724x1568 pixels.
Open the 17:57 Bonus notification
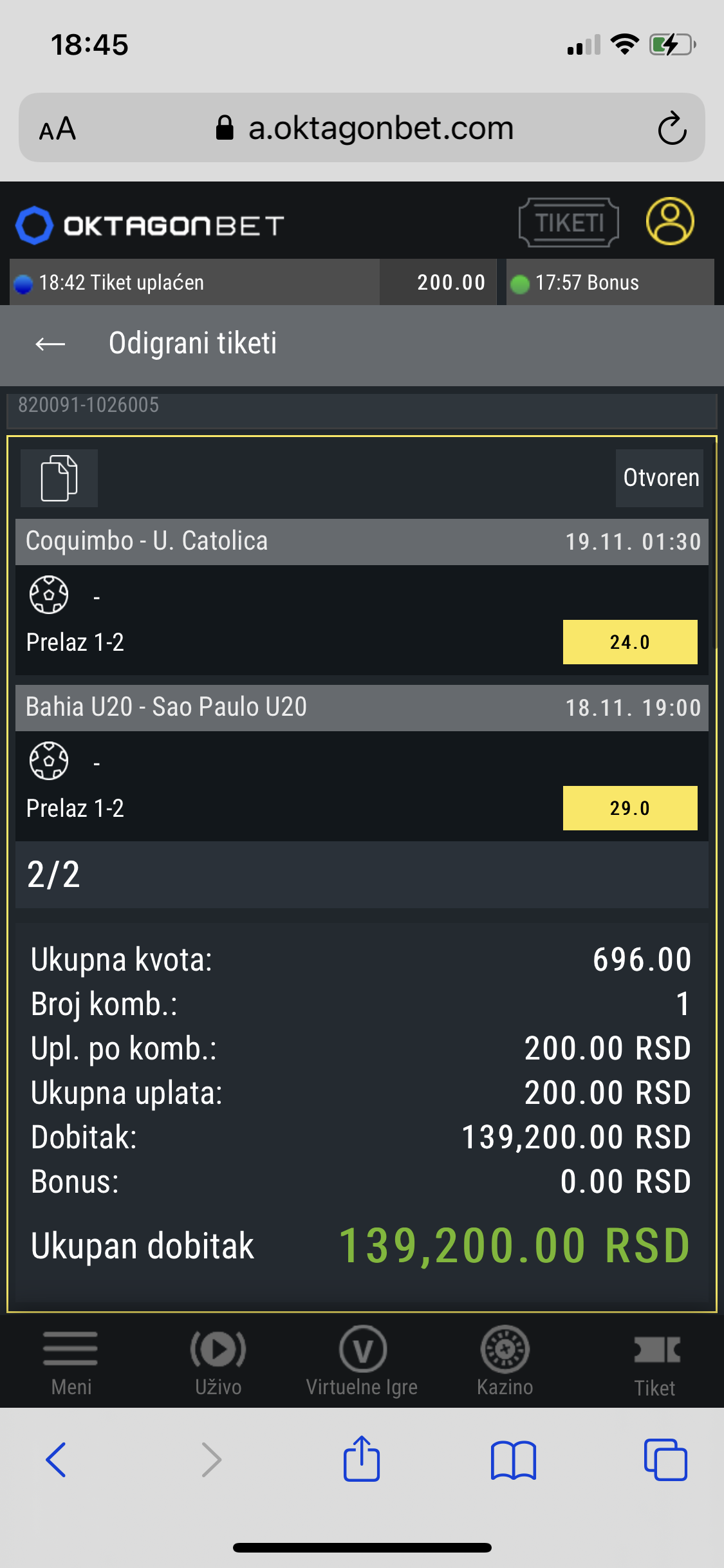[x=610, y=282]
